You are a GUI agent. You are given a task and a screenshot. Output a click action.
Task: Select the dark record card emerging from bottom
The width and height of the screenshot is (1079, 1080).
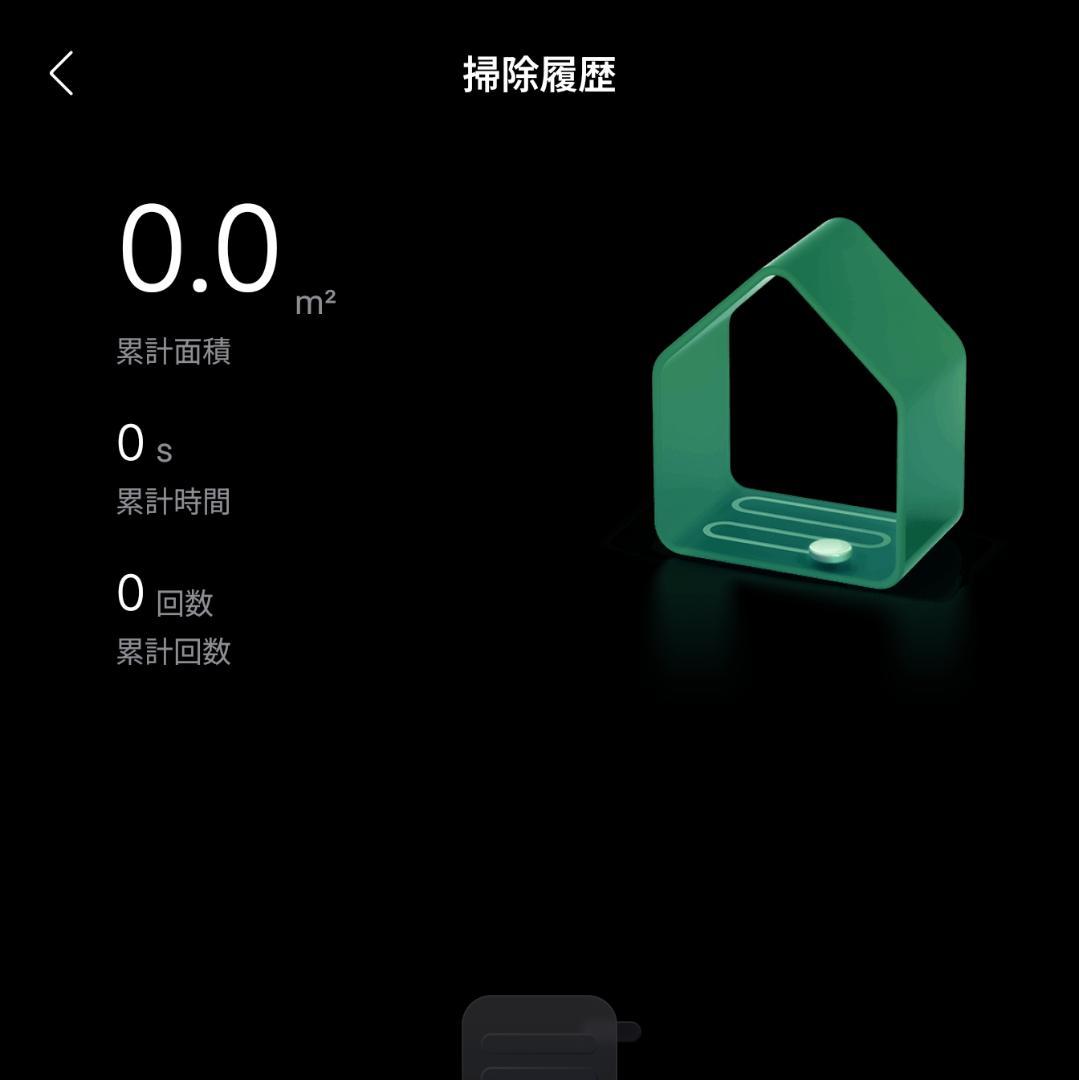click(539, 1040)
